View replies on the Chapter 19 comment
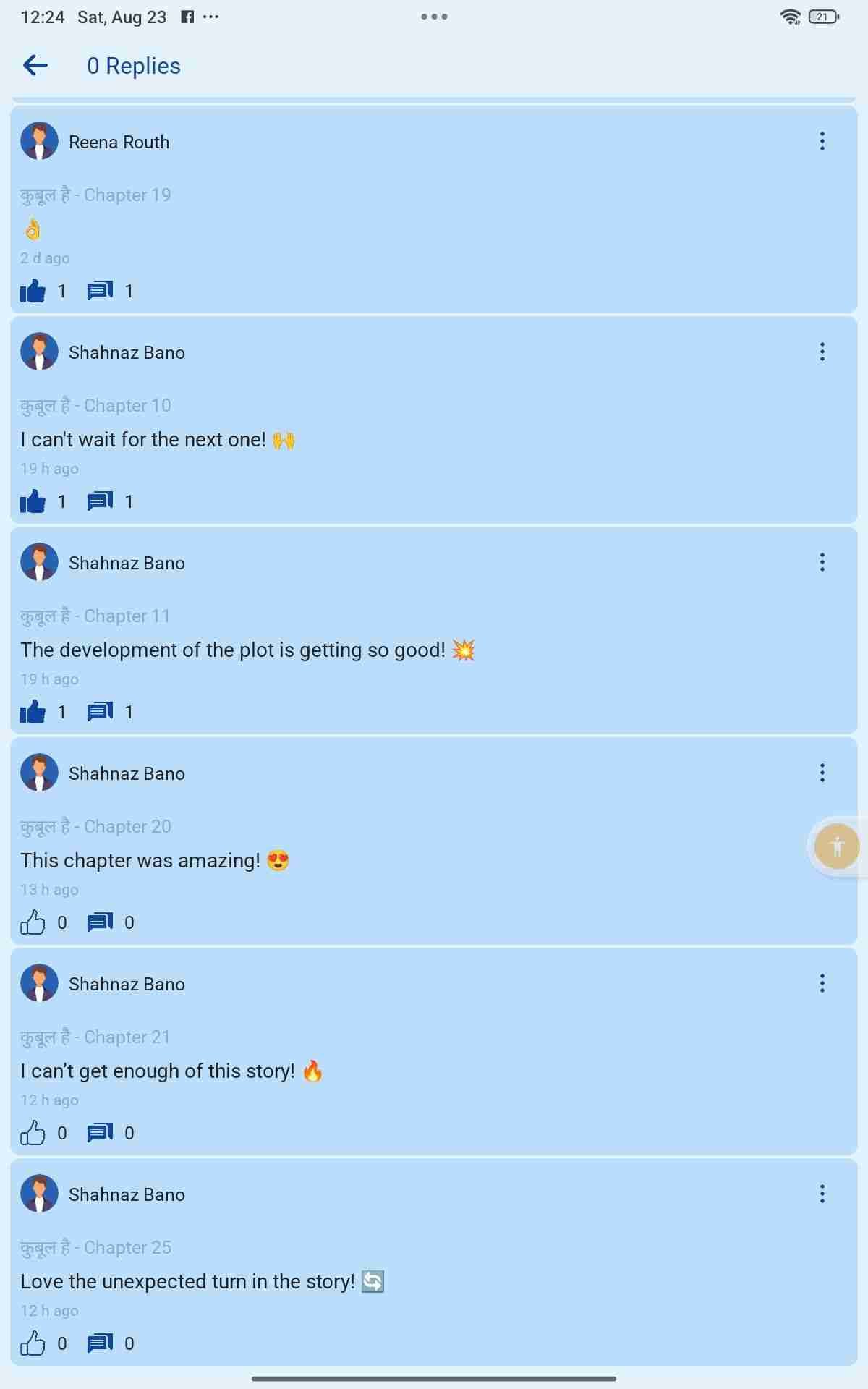868x1389 pixels. [100, 292]
